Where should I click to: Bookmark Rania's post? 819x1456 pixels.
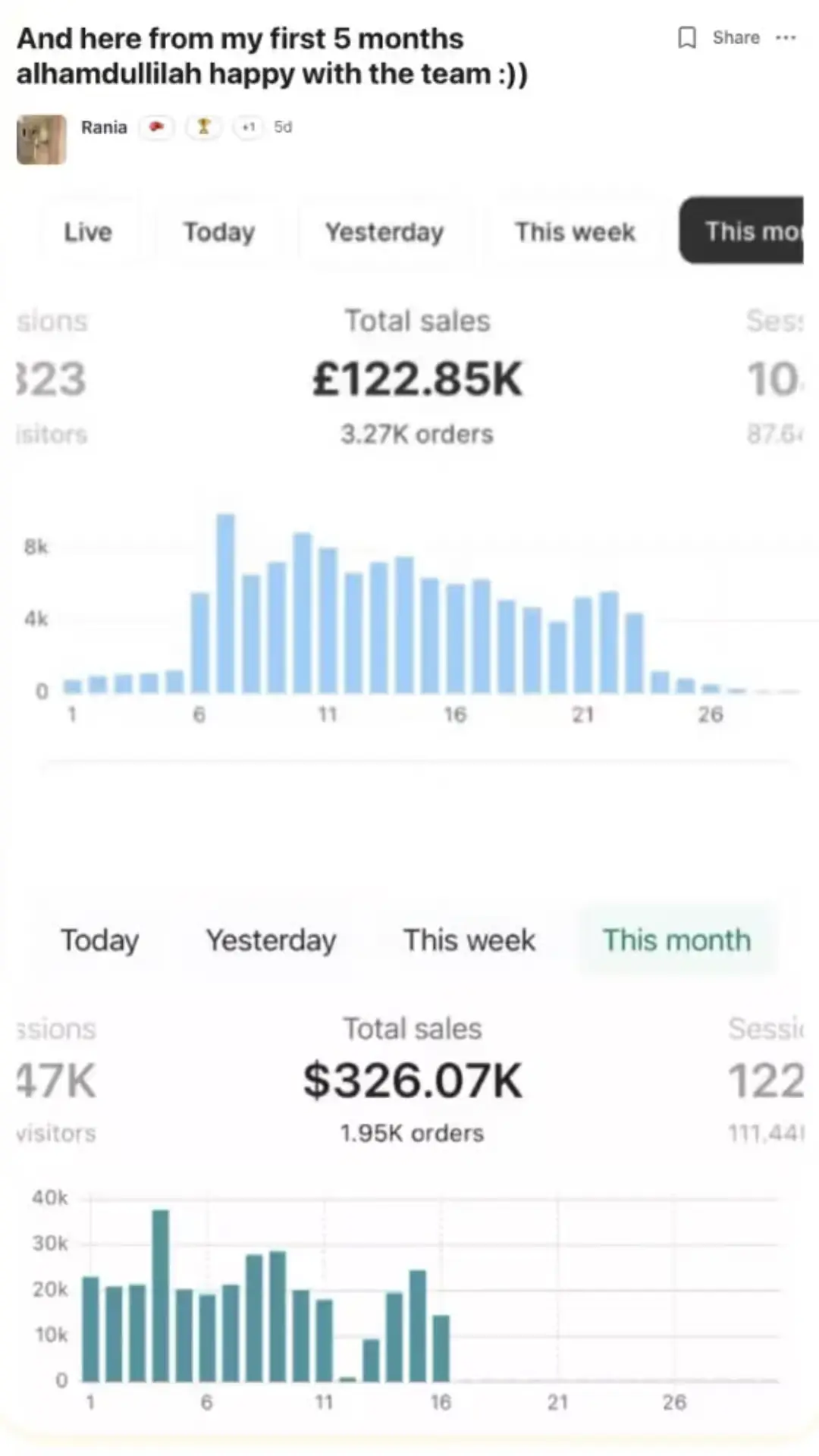click(x=686, y=38)
